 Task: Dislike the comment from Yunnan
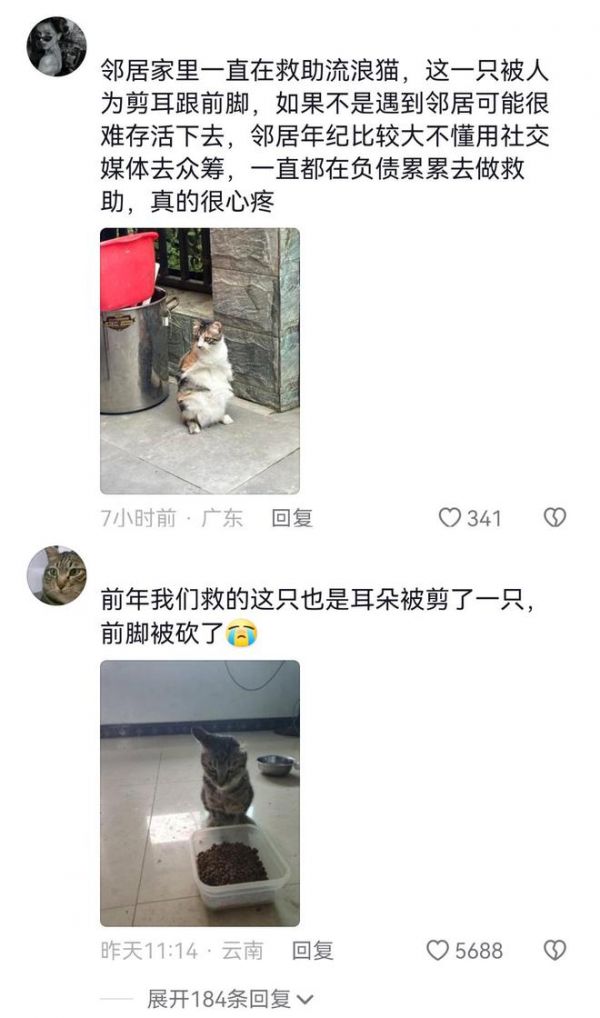554,950
